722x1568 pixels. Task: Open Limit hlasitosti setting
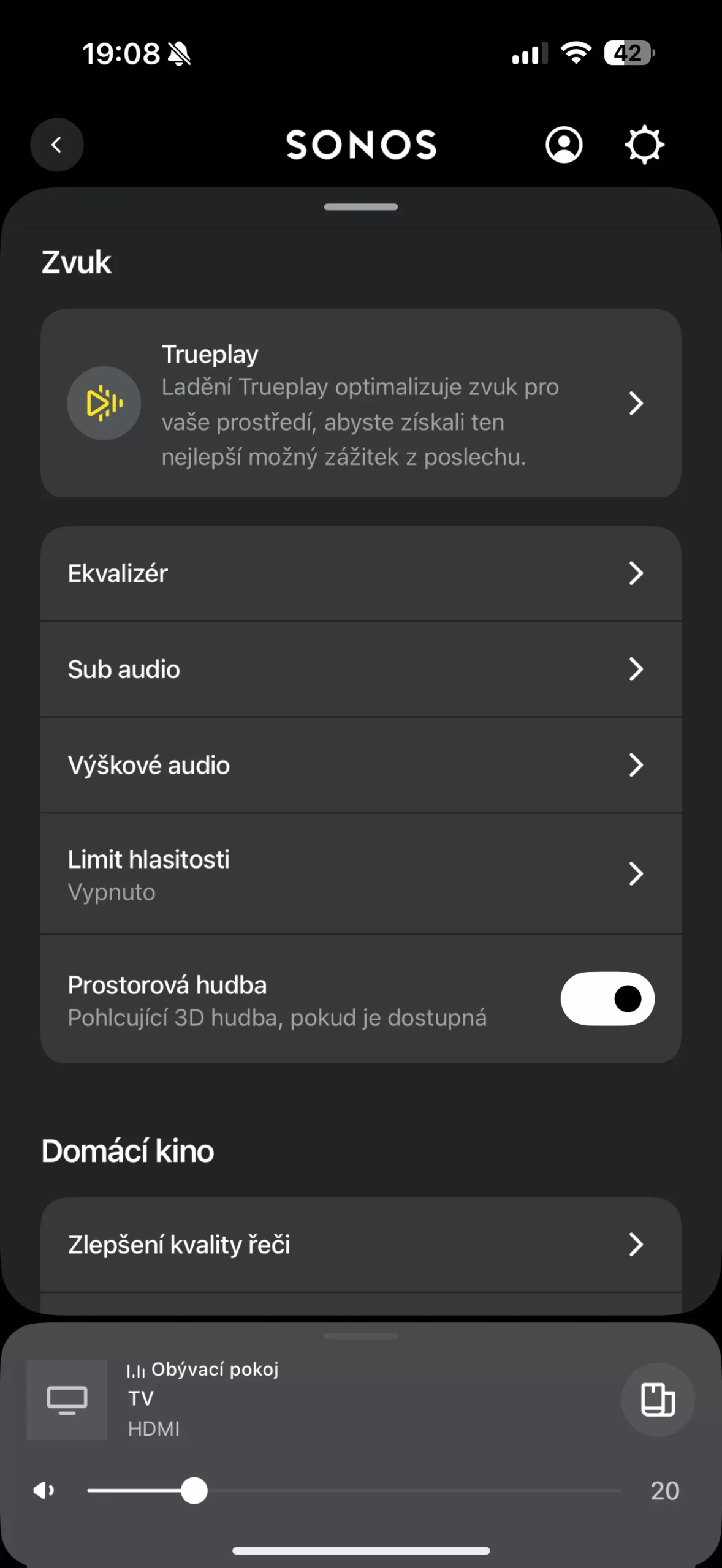360,874
